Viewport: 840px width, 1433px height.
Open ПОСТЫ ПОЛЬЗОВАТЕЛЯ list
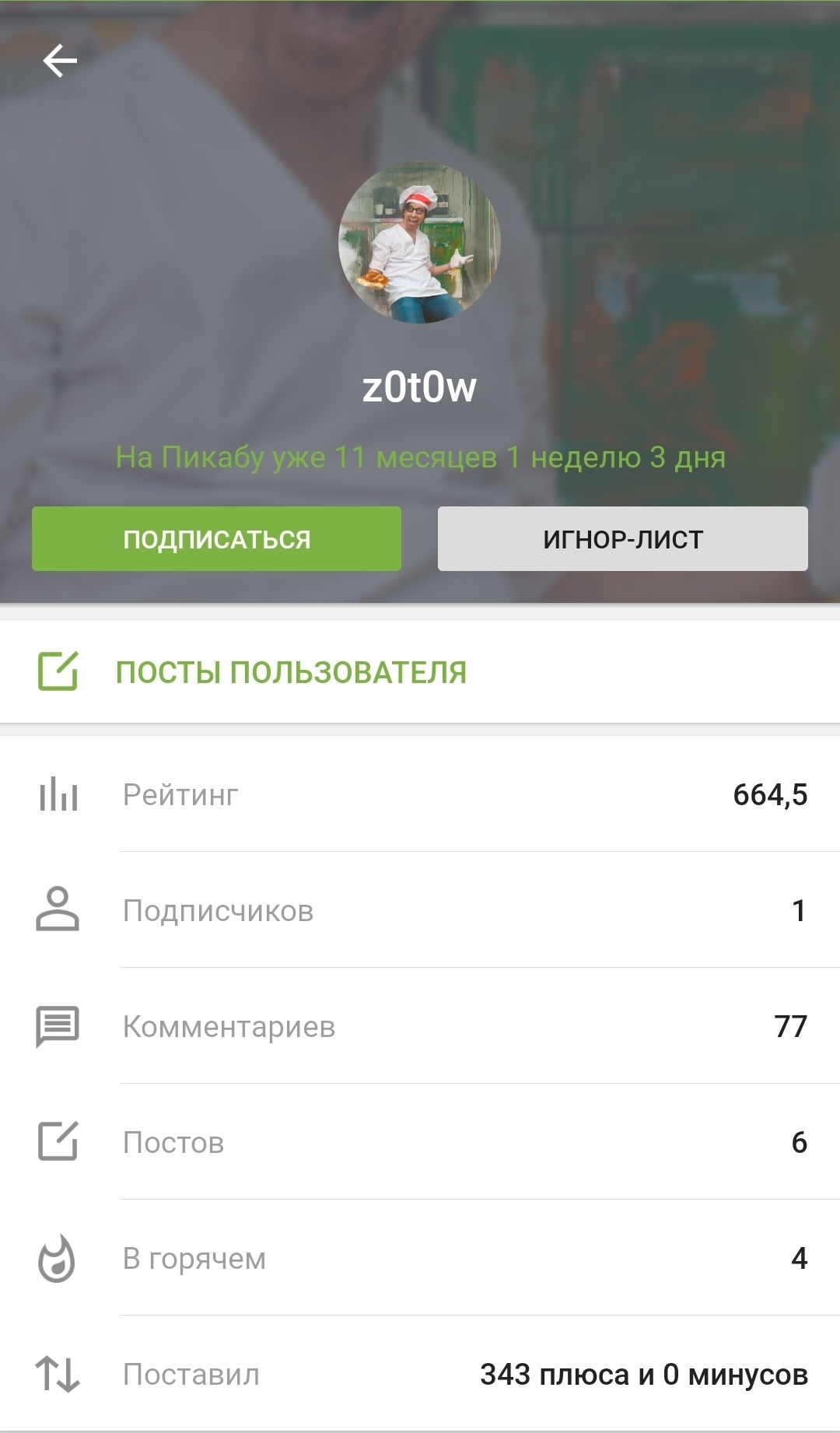click(x=291, y=672)
